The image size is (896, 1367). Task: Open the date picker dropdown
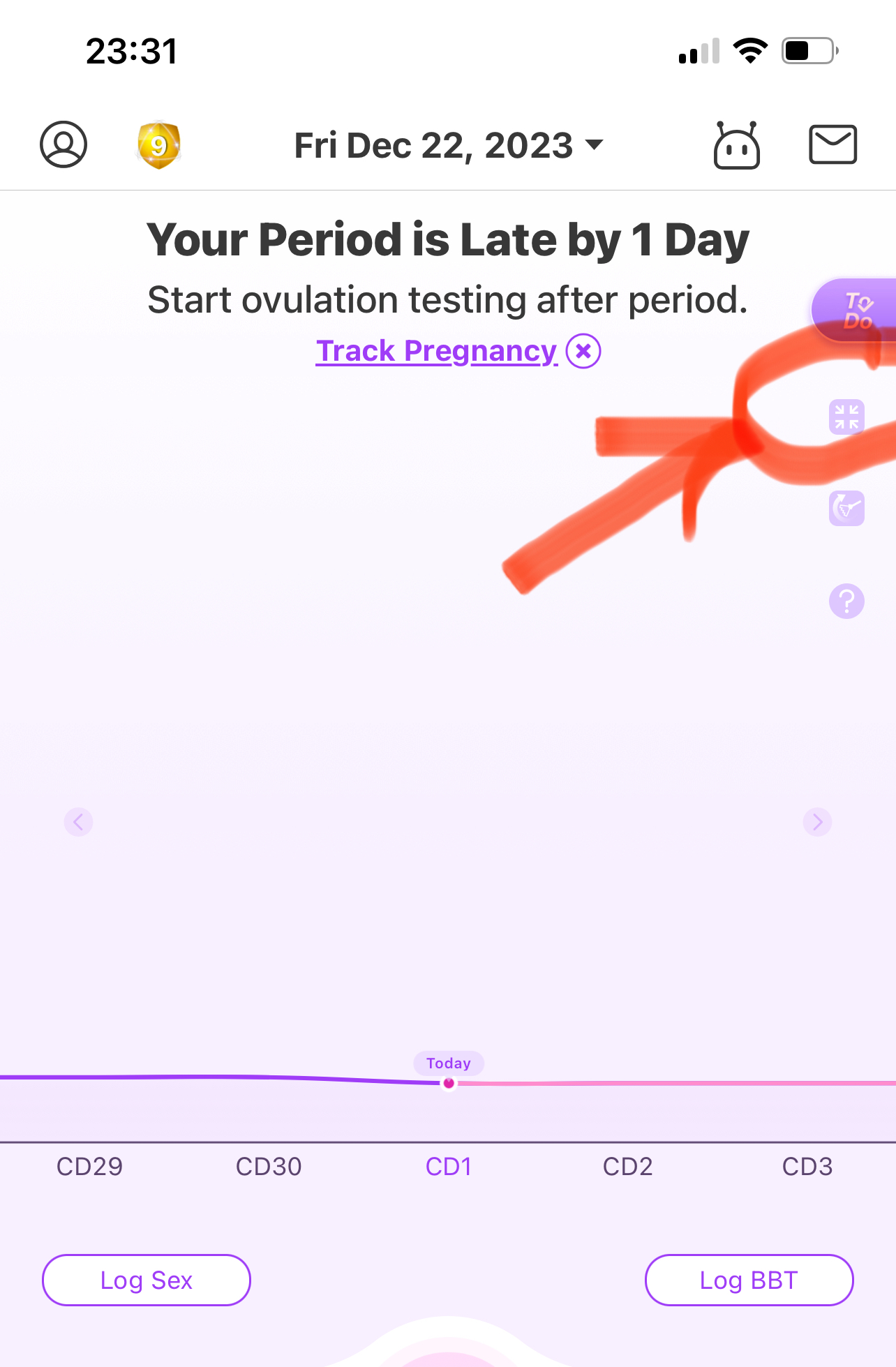pyautogui.click(x=449, y=145)
